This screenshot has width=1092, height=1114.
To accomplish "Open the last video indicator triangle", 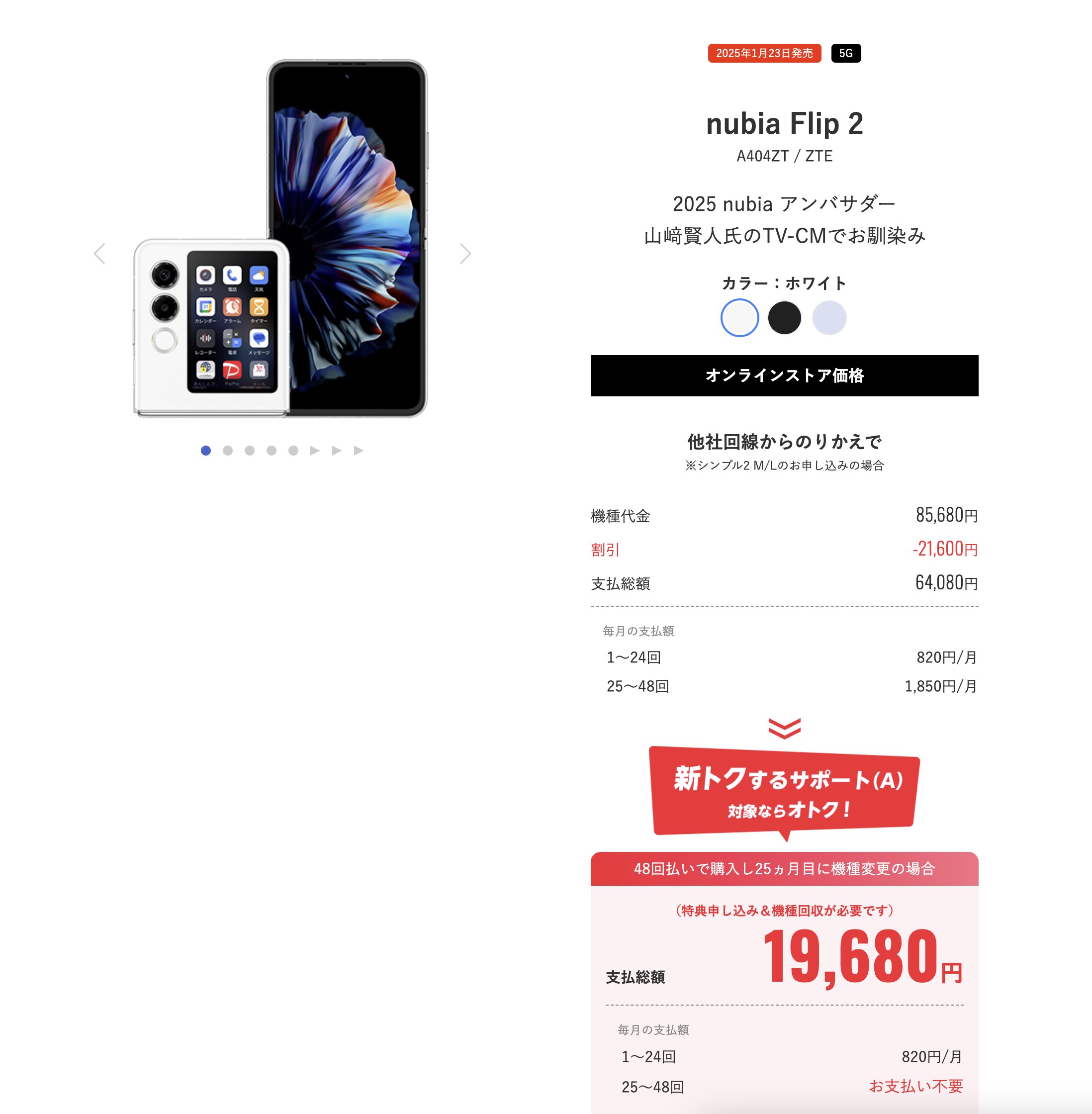I will pos(359,450).
